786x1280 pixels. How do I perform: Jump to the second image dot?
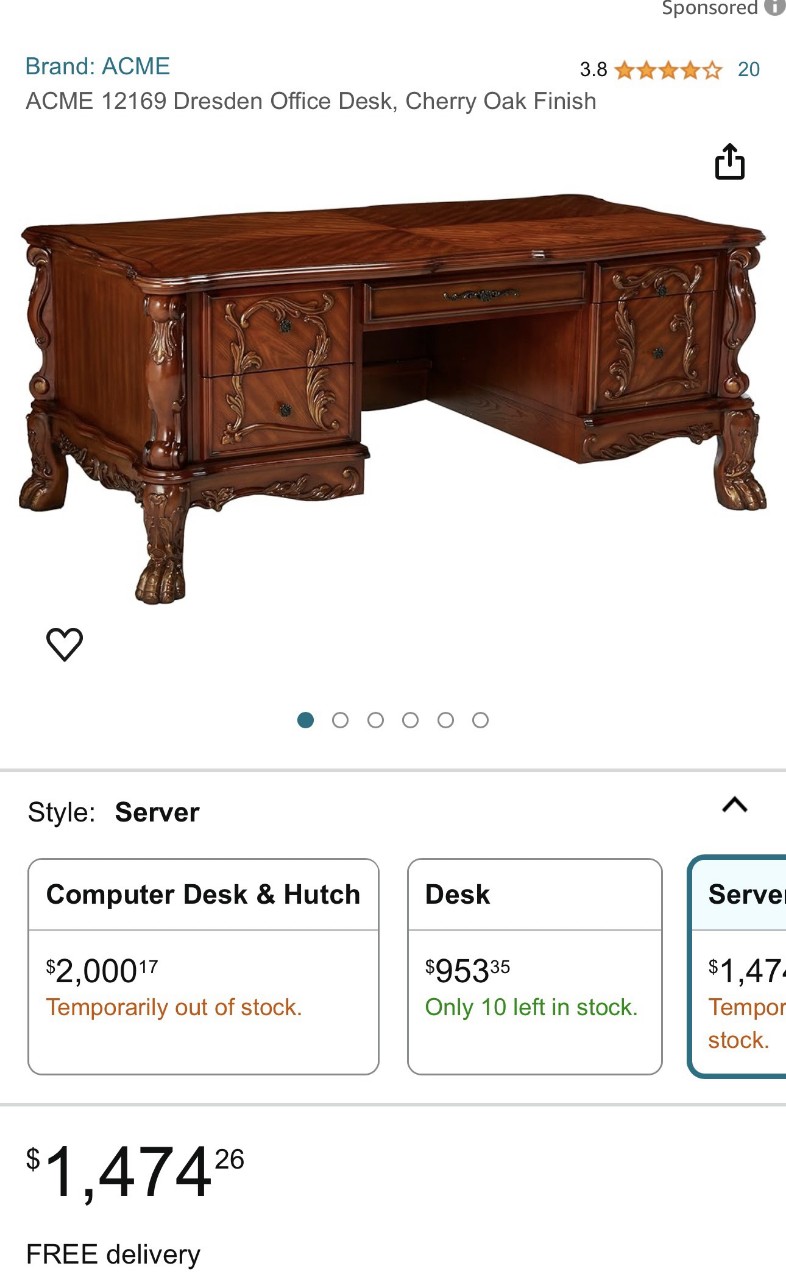pyautogui.click(x=340, y=720)
